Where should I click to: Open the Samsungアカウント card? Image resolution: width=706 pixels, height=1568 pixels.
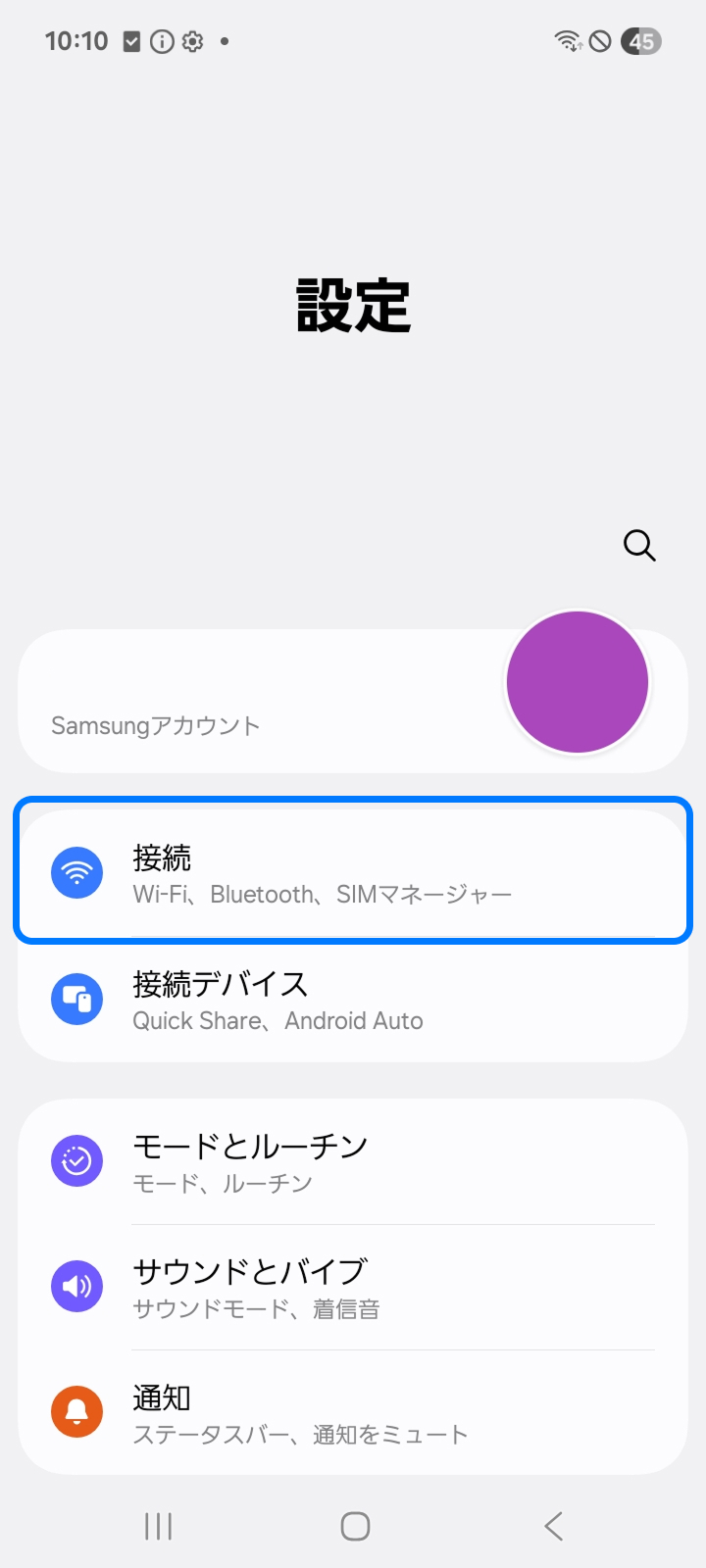click(294, 704)
